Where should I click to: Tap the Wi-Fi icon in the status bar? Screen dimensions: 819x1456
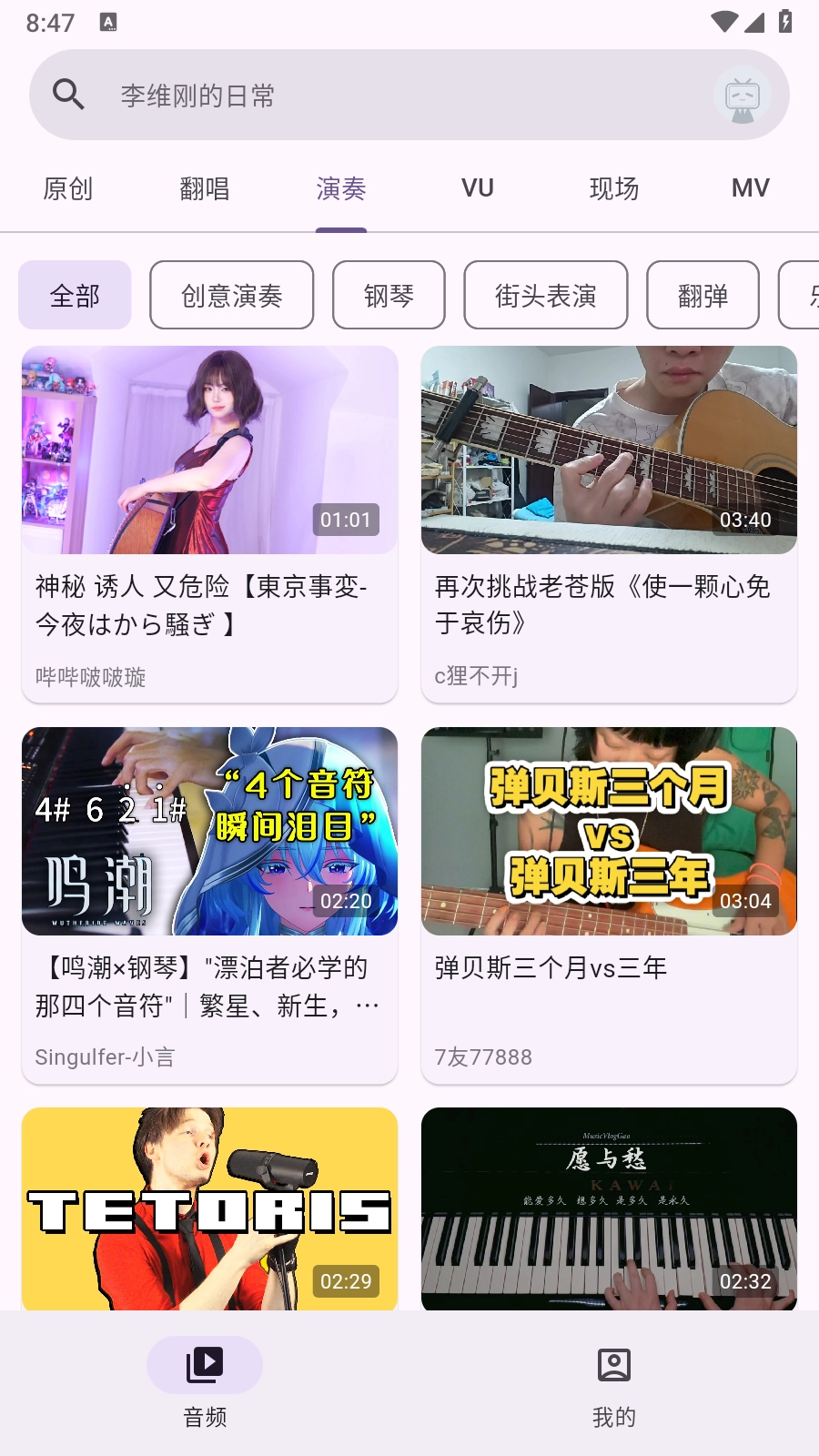[723, 21]
